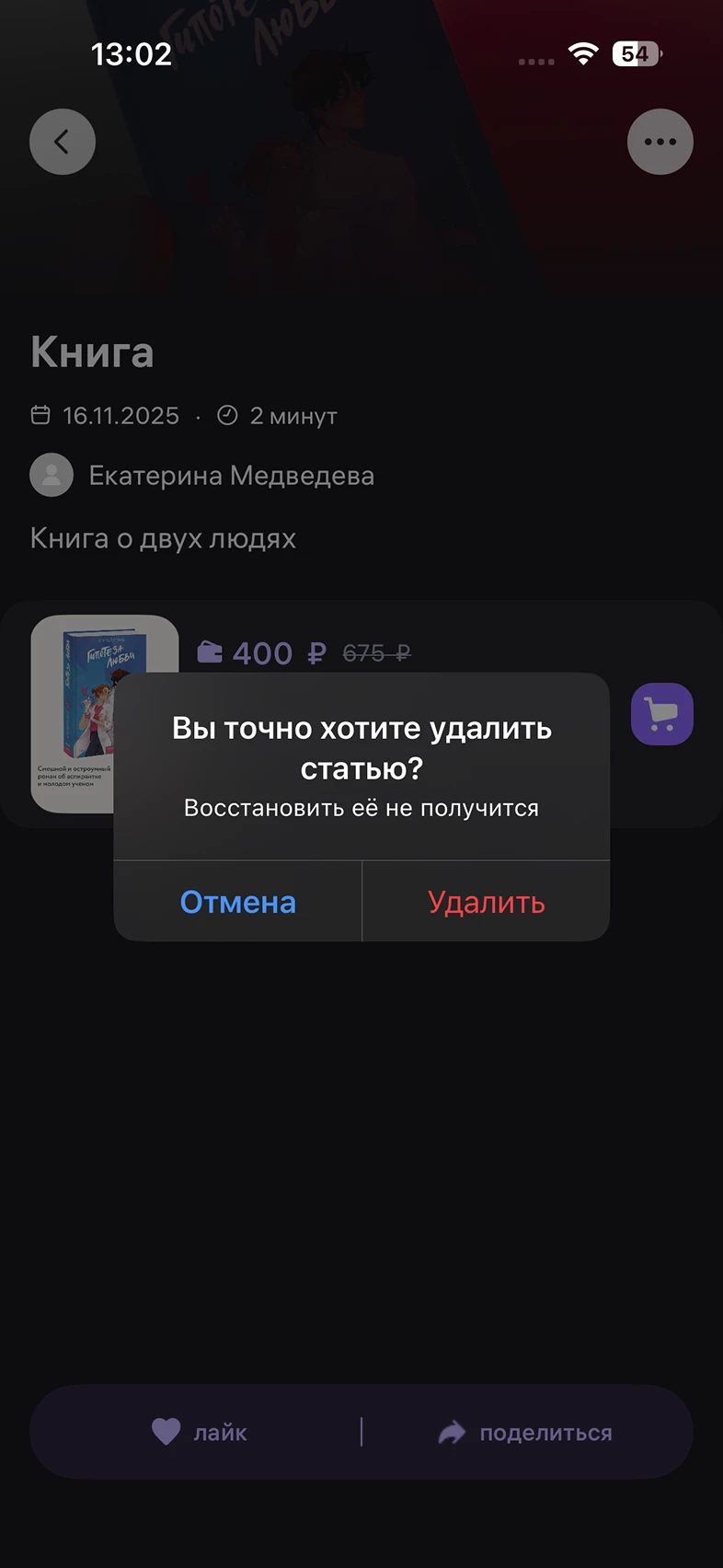The width and height of the screenshot is (723, 1568).
Task: Share the article via поделиться
Action: pyautogui.click(x=526, y=1432)
